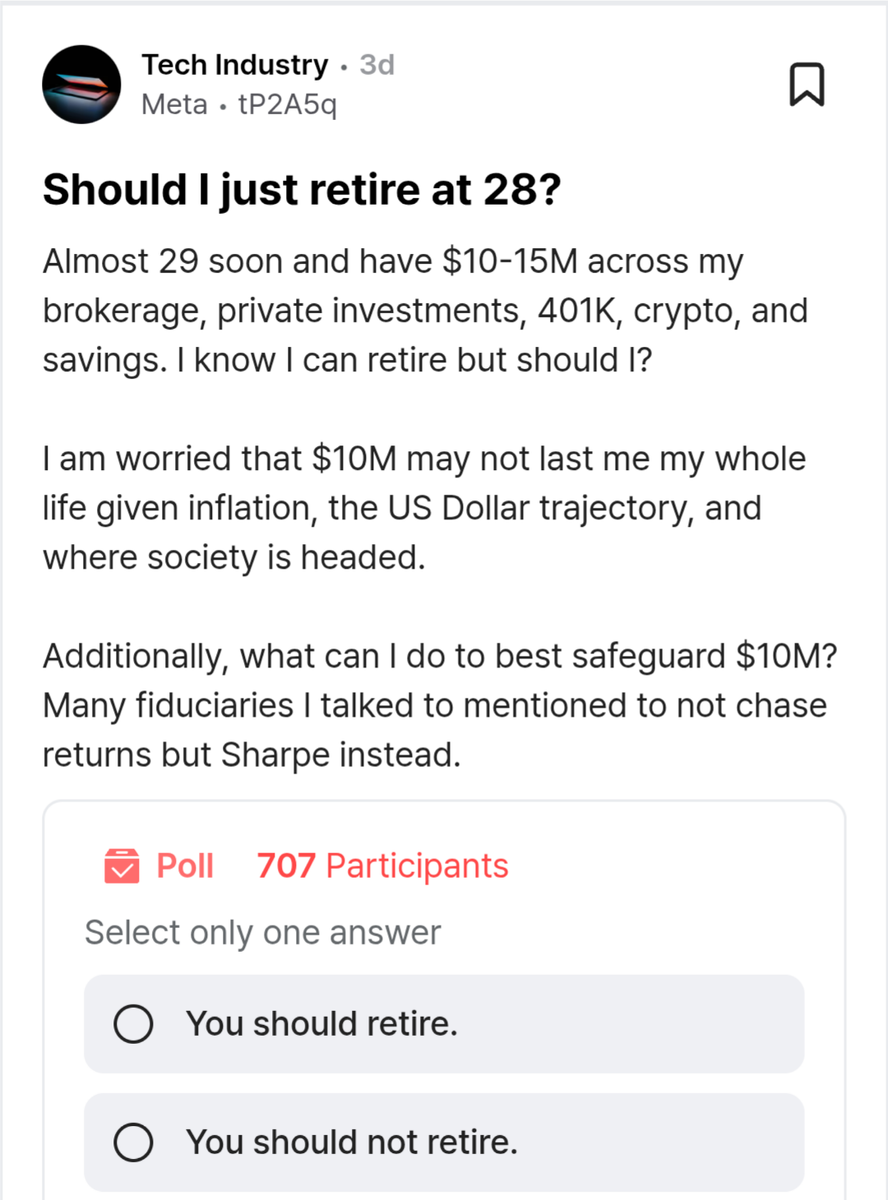Bookmark the retire at 28 post
888x1200 pixels.
[x=806, y=84]
